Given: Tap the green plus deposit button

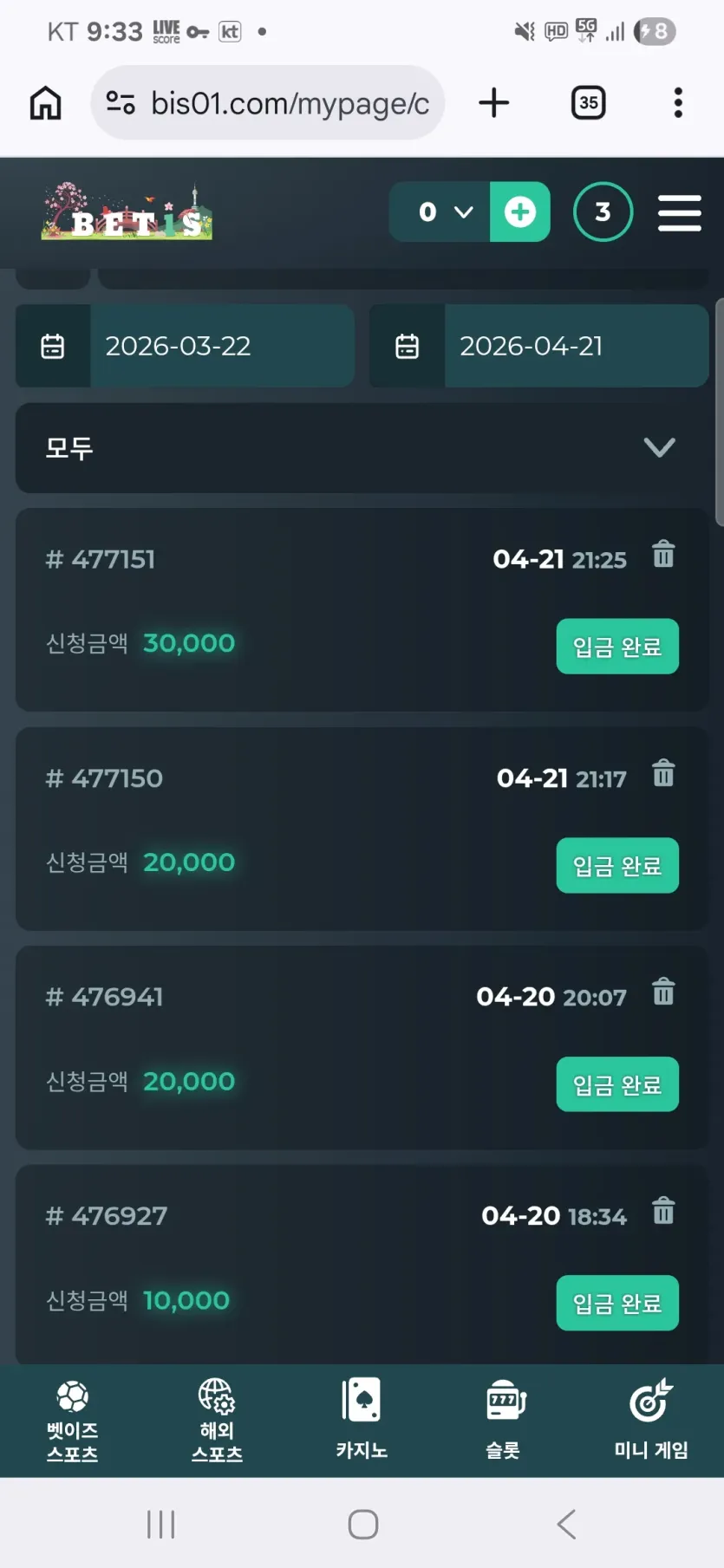Looking at the screenshot, I should pyautogui.click(x=520, y=211).
